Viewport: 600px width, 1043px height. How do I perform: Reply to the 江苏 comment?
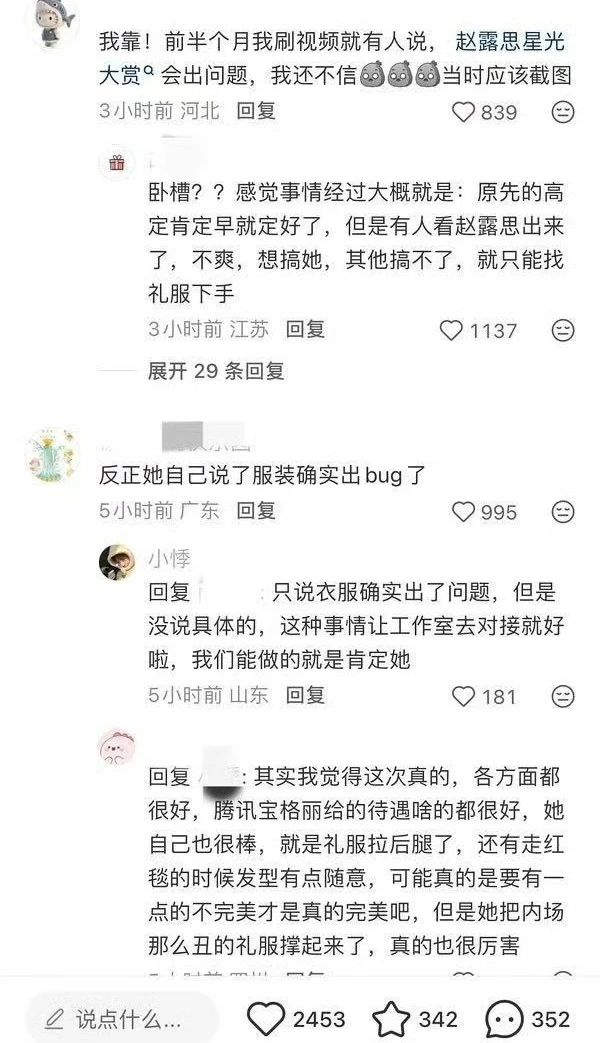click(x=305, y=329)
